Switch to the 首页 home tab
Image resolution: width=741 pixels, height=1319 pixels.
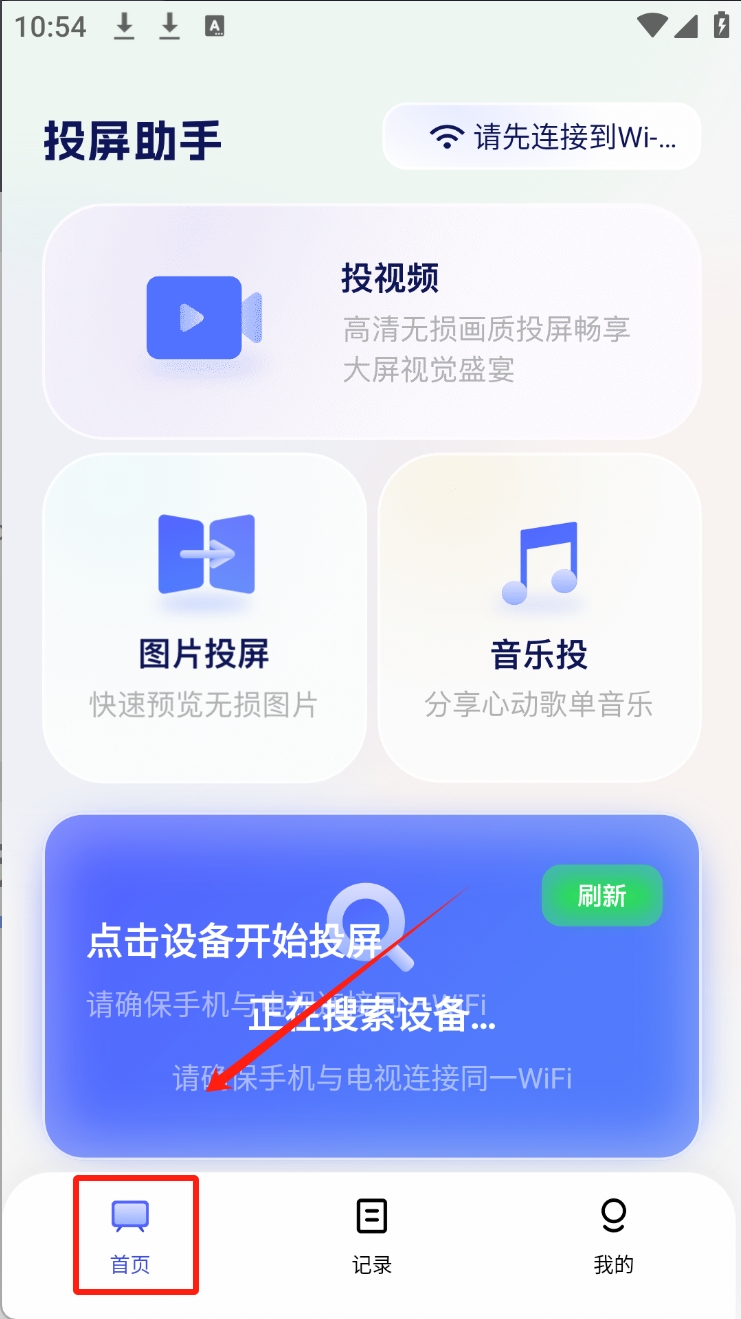click(130, 1236)
